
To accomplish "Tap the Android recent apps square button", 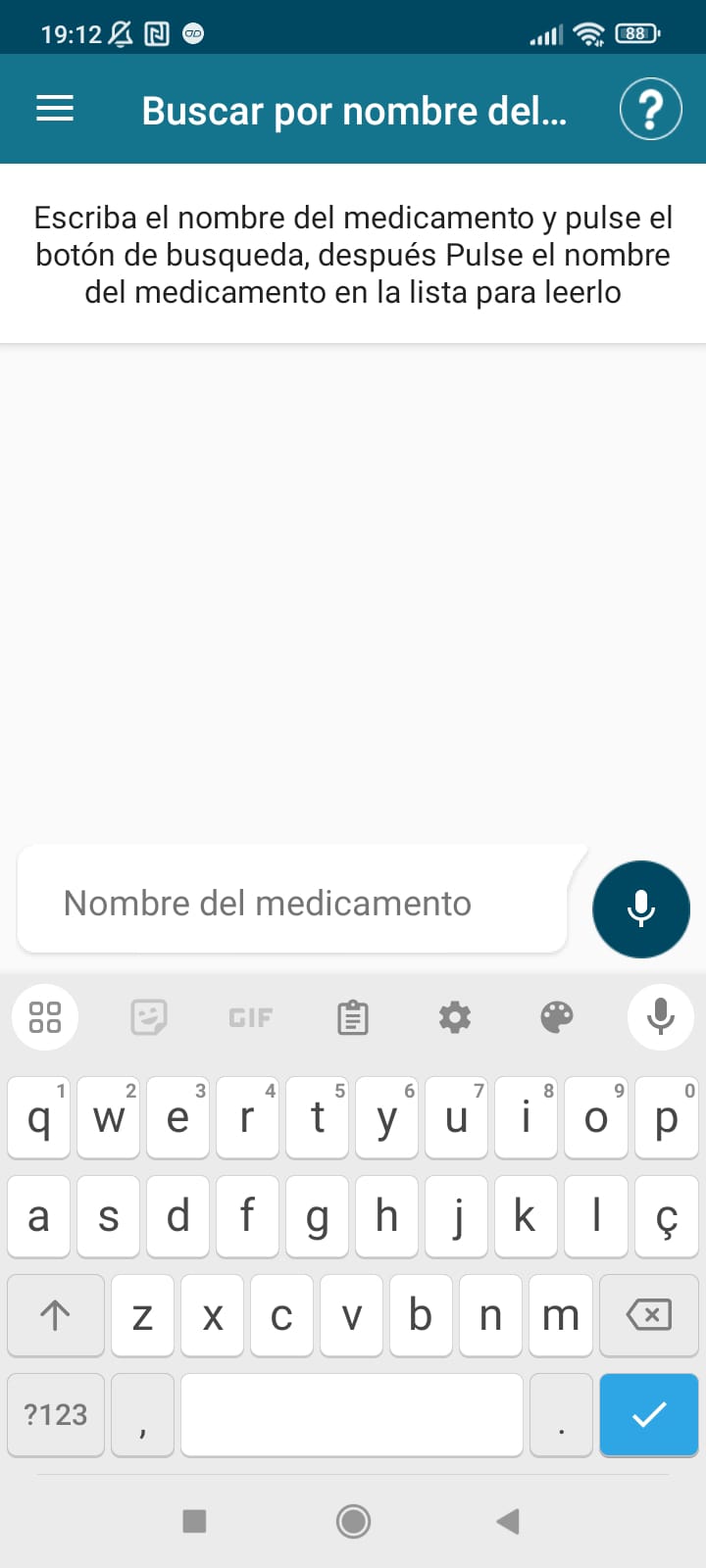I will pyautogui.click(x=194, y=1521).
